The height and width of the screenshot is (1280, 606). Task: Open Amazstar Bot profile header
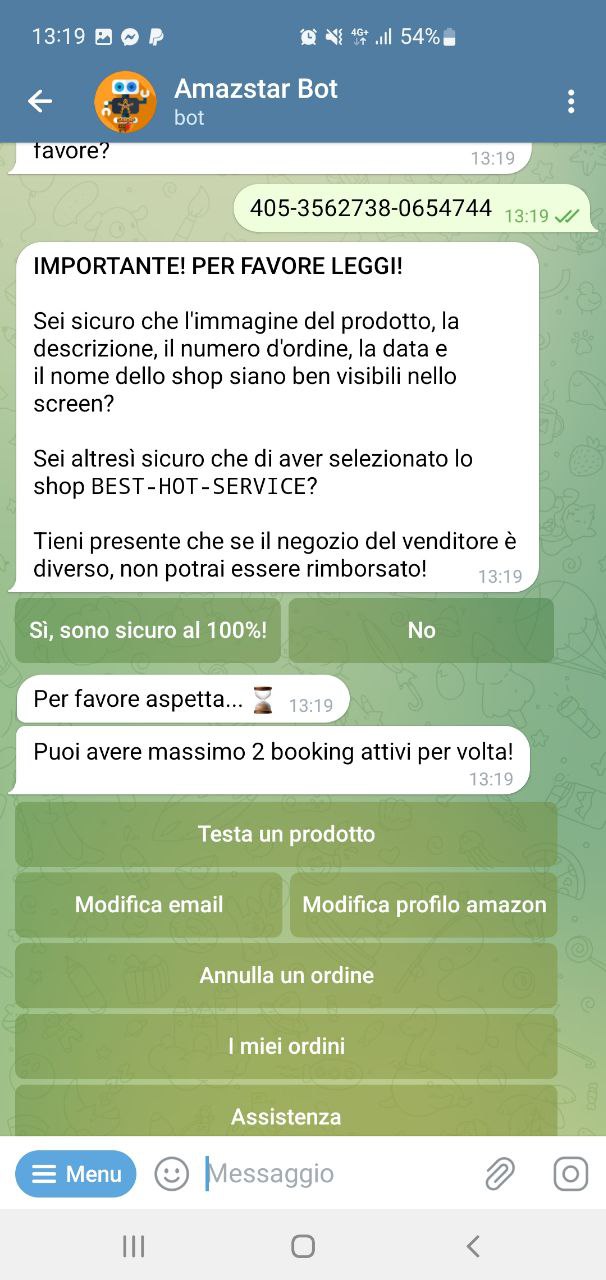256,101
